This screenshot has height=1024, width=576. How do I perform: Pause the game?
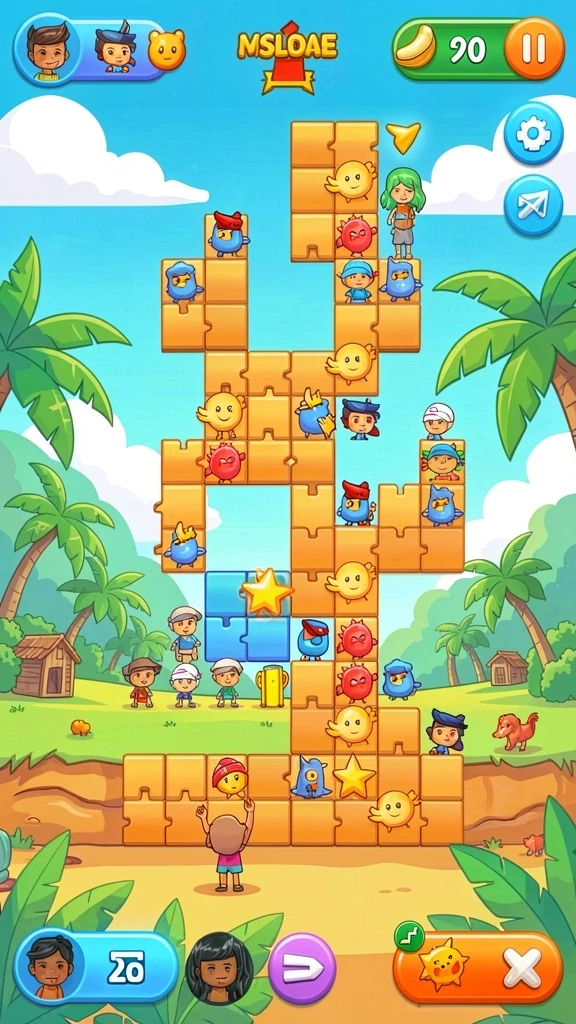(x=534, y=48)
